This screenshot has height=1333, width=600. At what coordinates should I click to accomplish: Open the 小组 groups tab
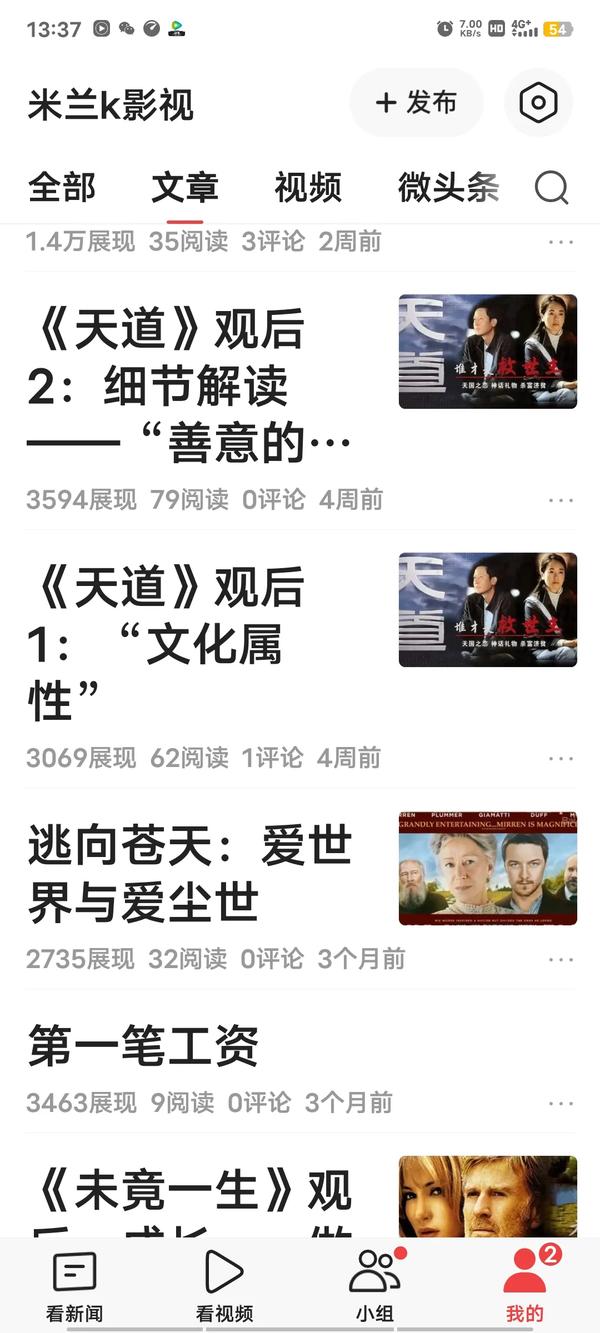(374, 1286)
